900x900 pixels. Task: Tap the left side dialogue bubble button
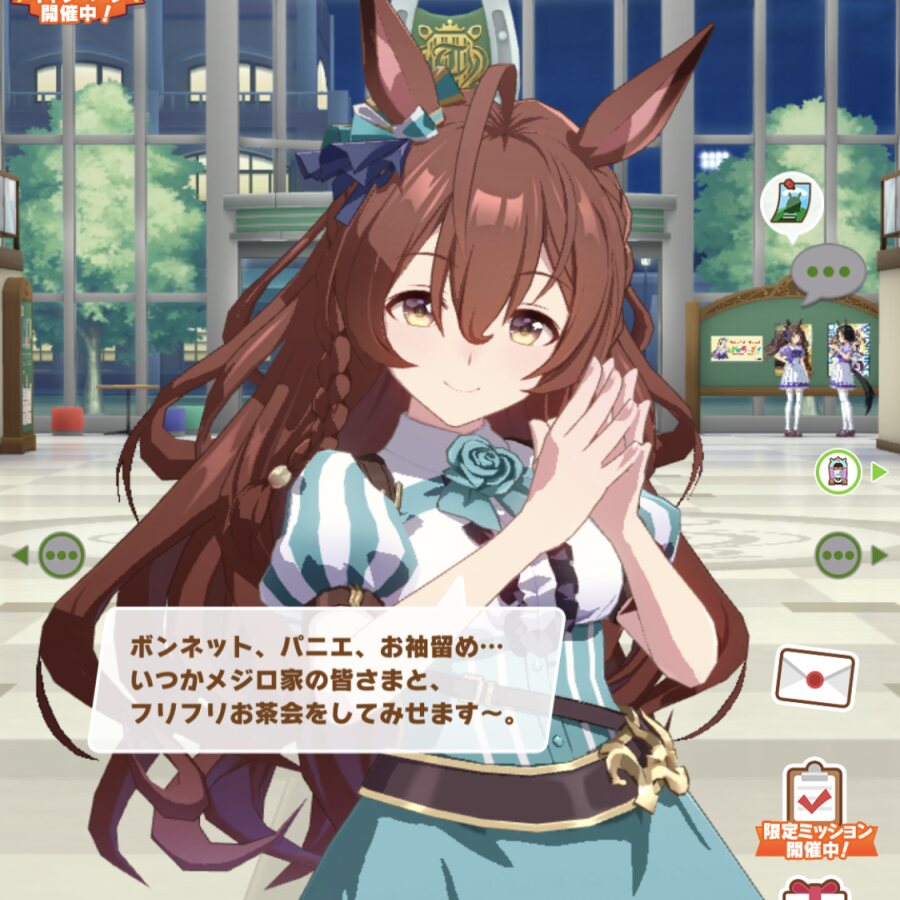61,555
